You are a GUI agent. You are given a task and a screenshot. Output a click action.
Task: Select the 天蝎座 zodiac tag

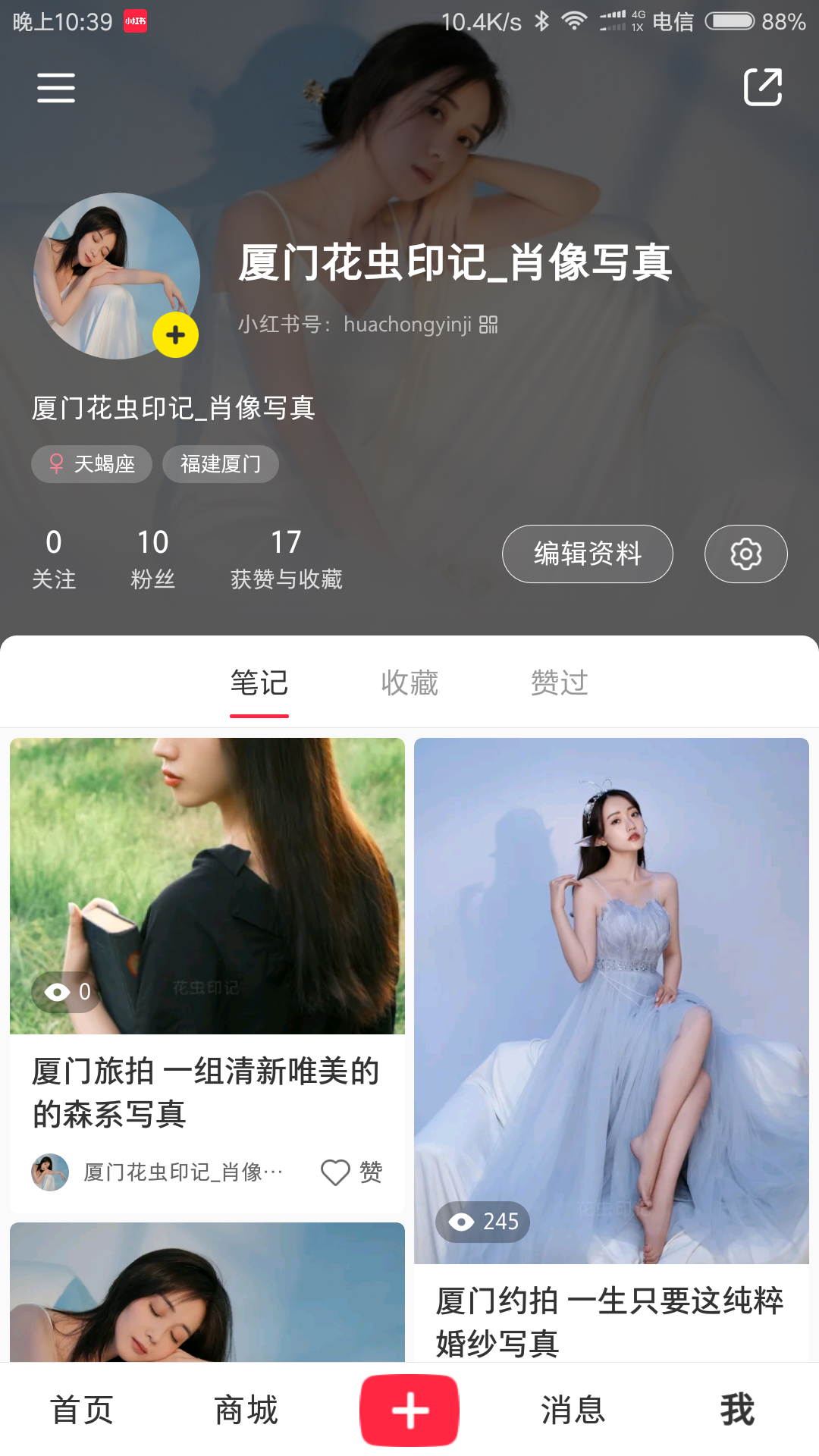tap(91, 463)
